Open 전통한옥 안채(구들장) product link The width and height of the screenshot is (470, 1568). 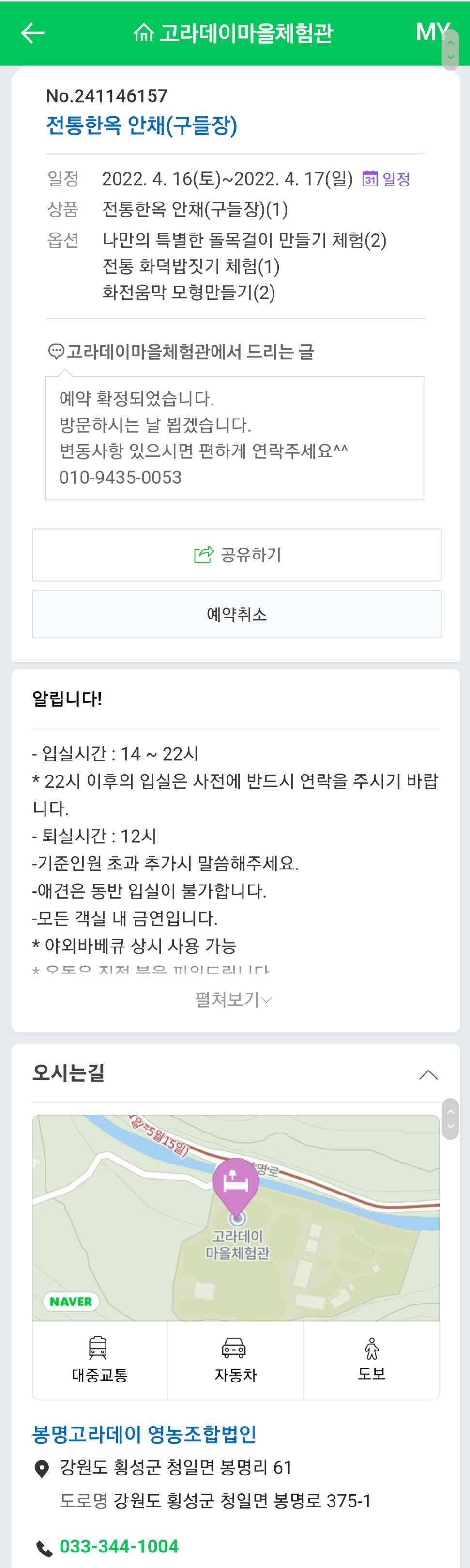click(142, 126)
